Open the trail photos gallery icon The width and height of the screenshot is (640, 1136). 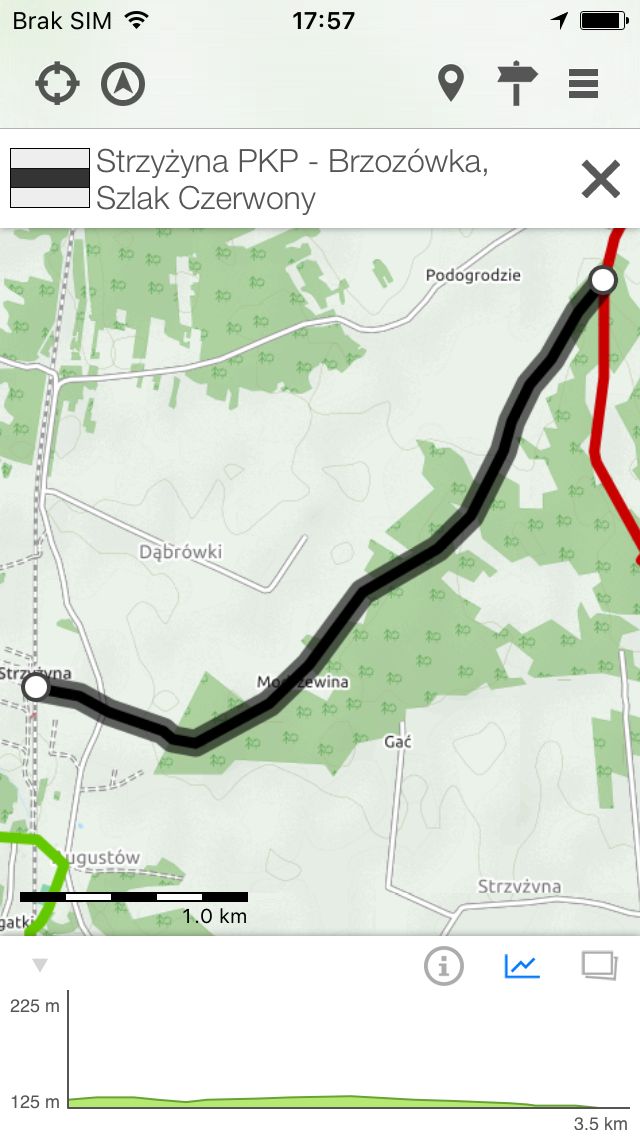(600, 966)
